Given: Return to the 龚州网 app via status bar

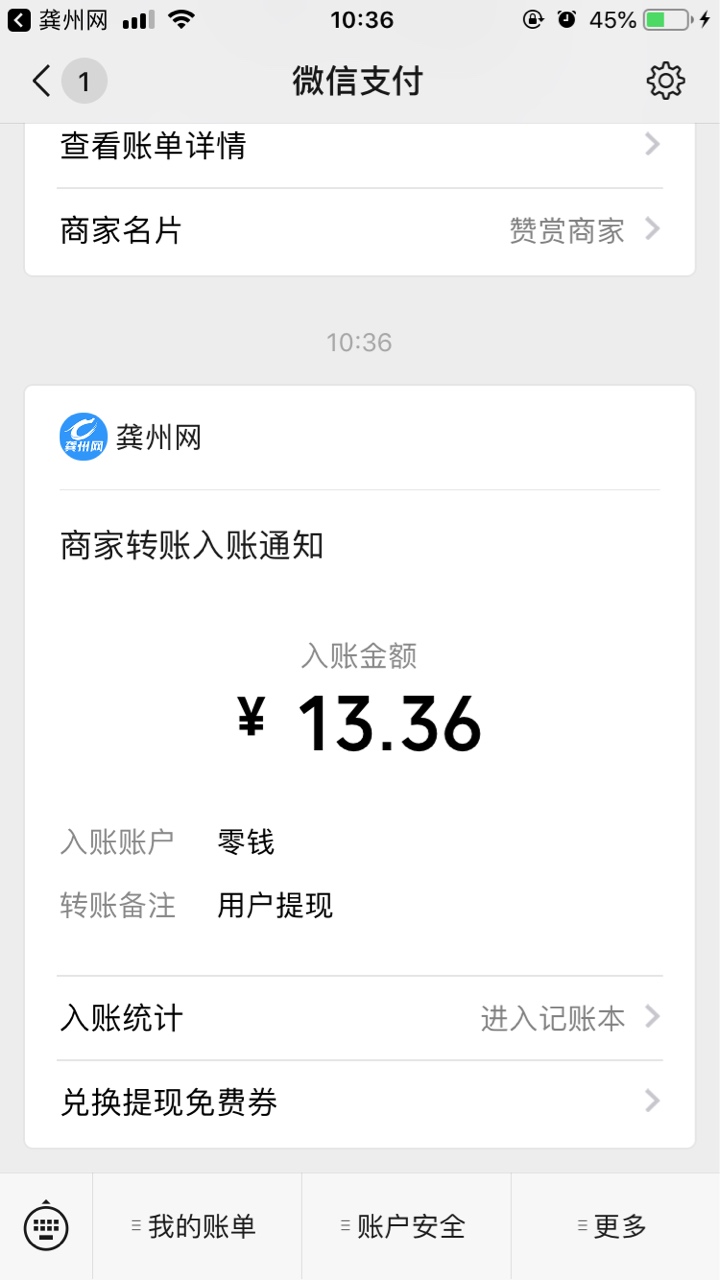Looking at the screenshot, I should point(58,20).
